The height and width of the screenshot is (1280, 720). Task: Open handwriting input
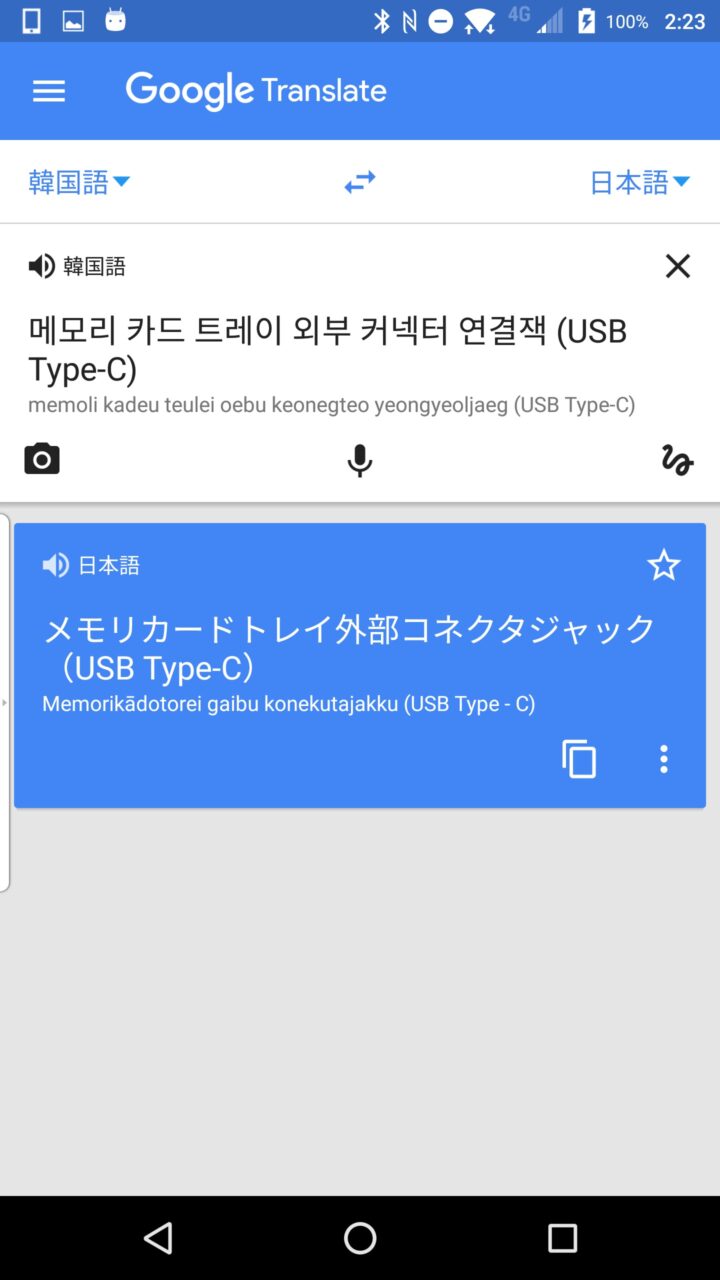pyautogui.click(x=677, y=460)
